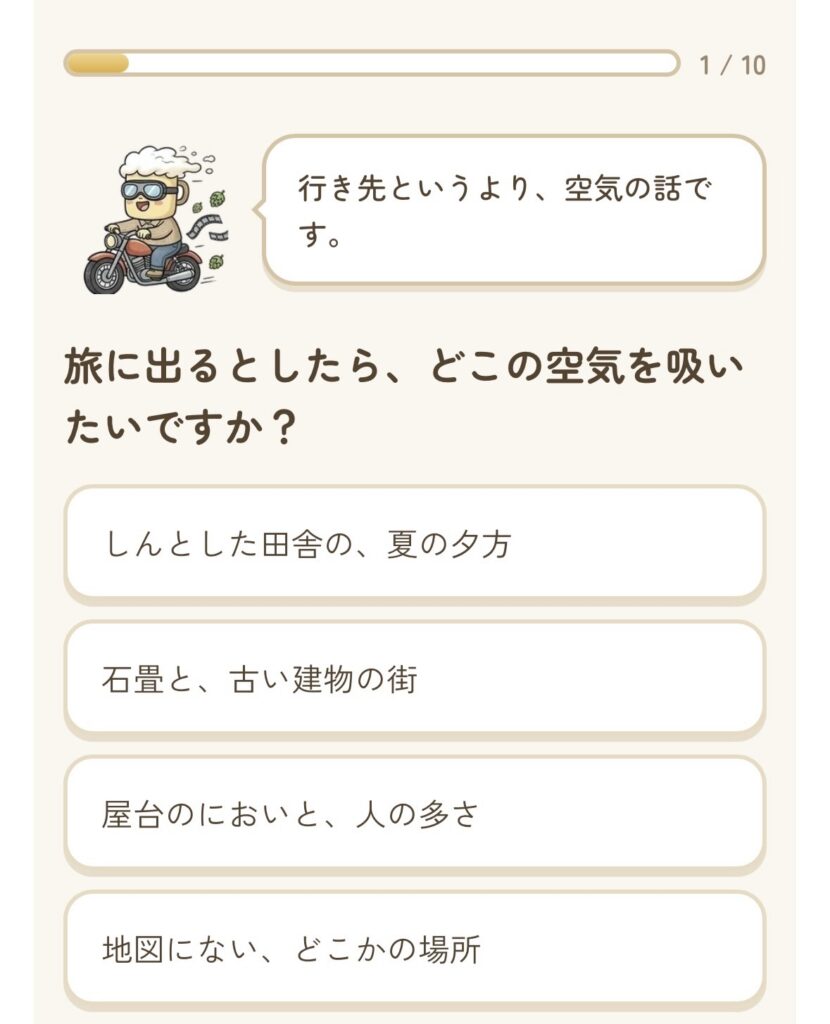Choose 石畳と、古い建物の街

tap(415, 679)
